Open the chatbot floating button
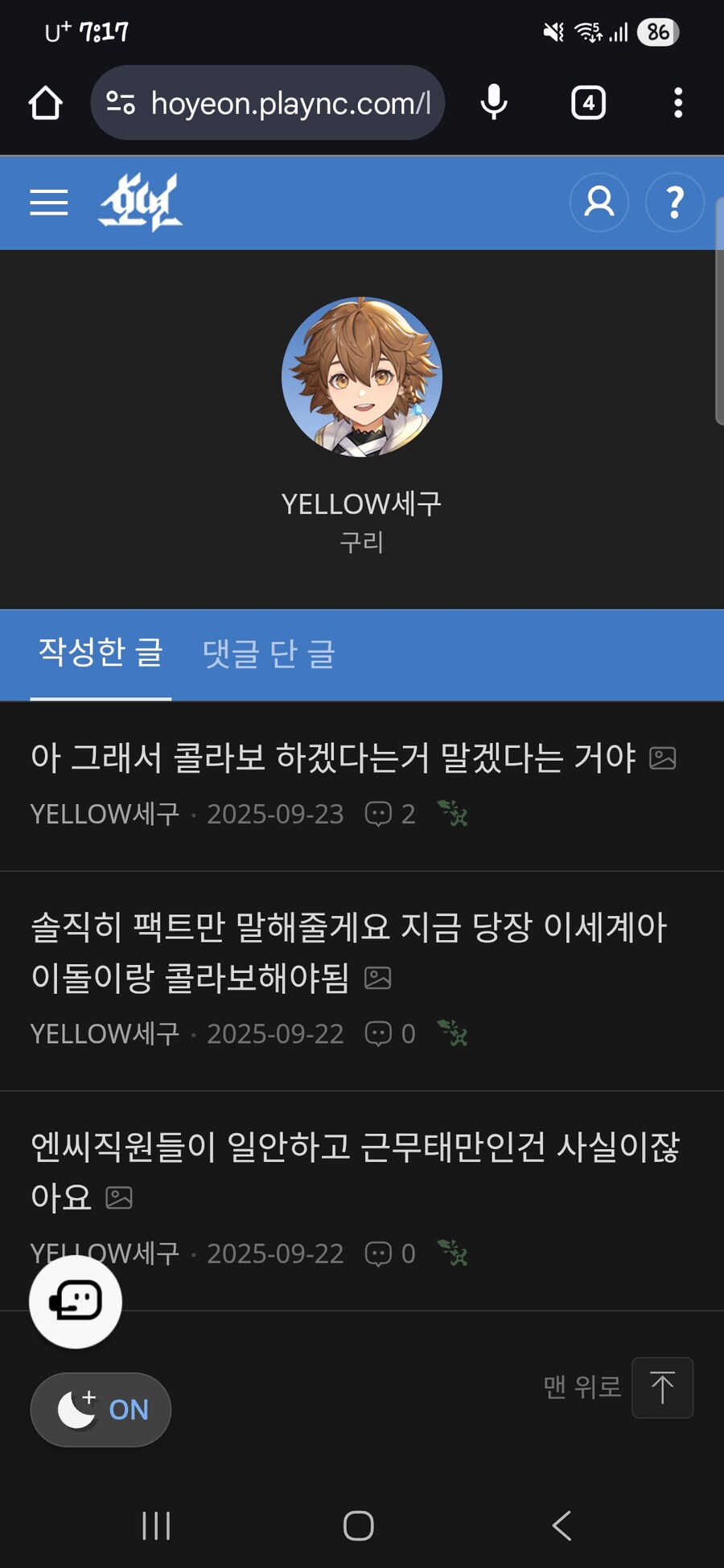Screen dimensions: 724x1568 tap(76, 1301)
